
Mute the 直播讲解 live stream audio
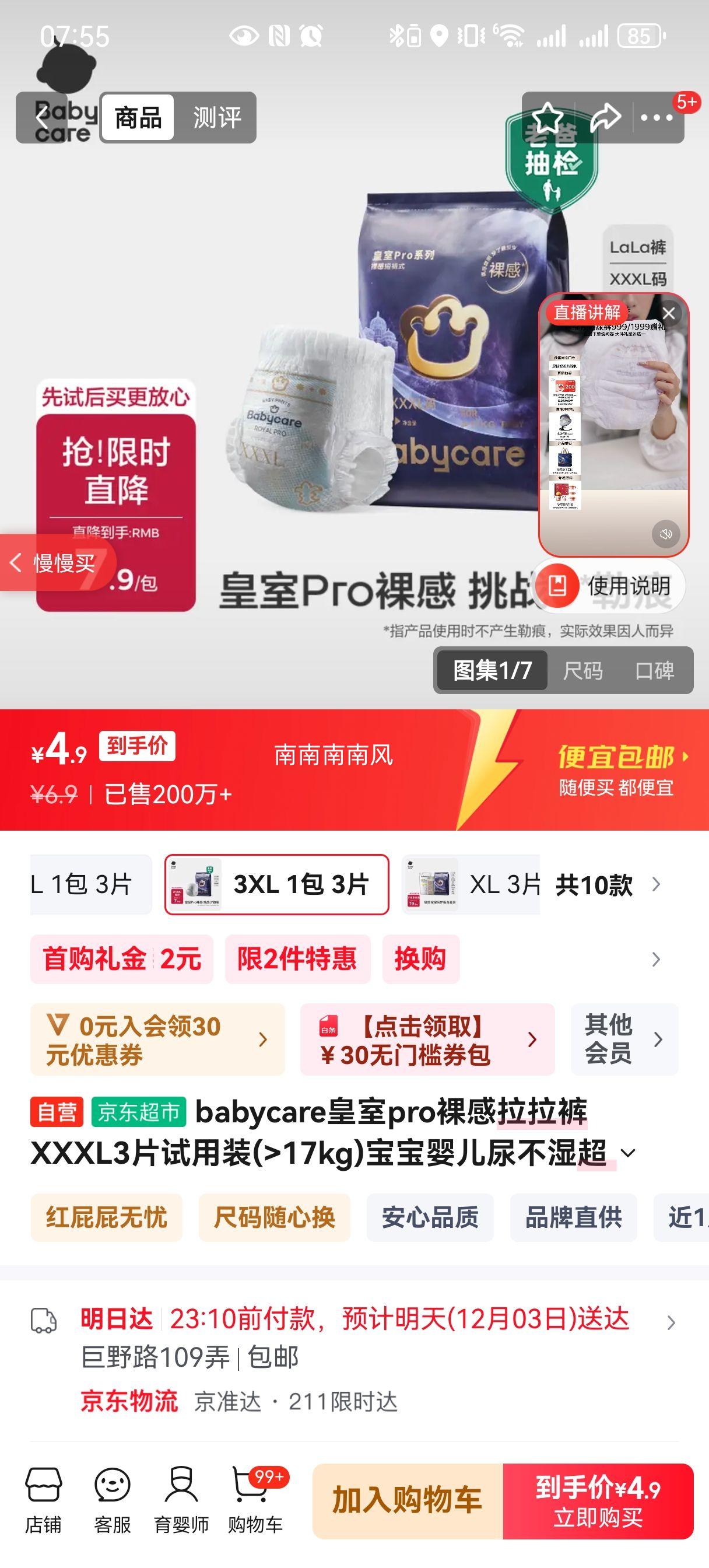tap(667, 534)
